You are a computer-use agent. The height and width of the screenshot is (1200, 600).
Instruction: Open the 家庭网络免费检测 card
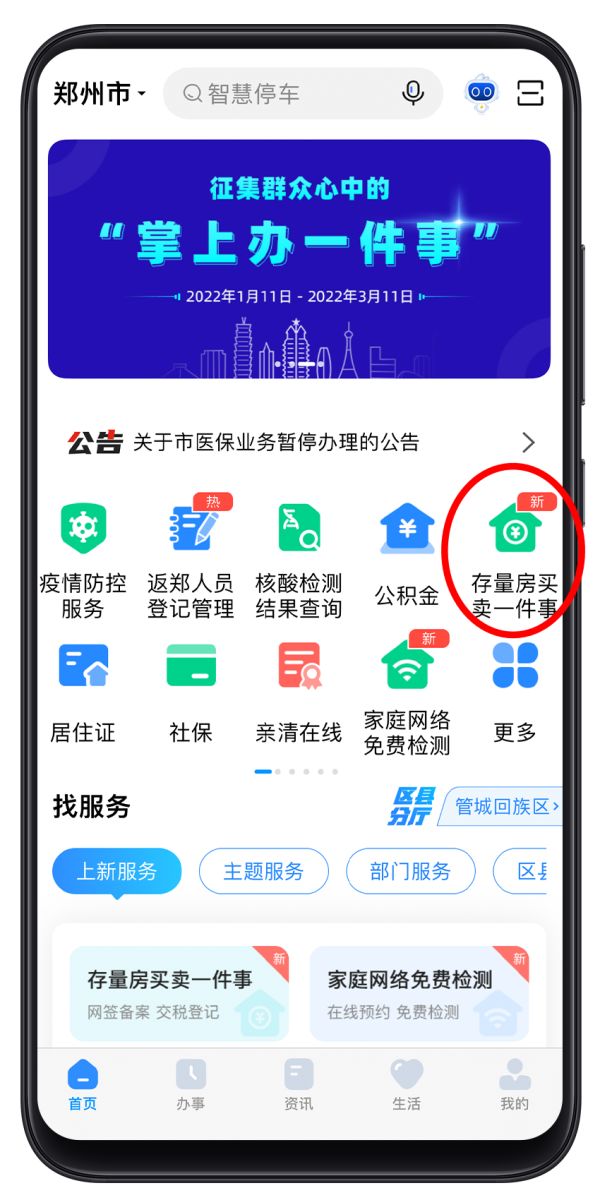420,994
